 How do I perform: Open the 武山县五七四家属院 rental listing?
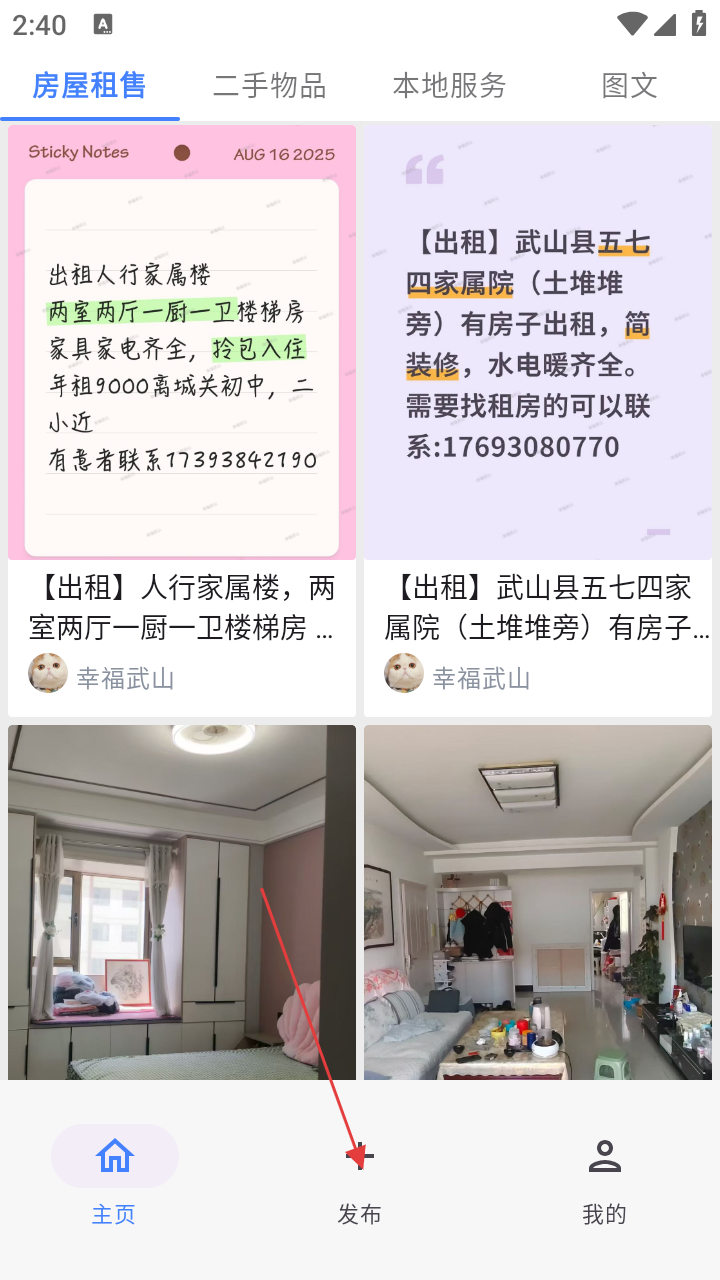pyautogui.click(x=538, y=400)
